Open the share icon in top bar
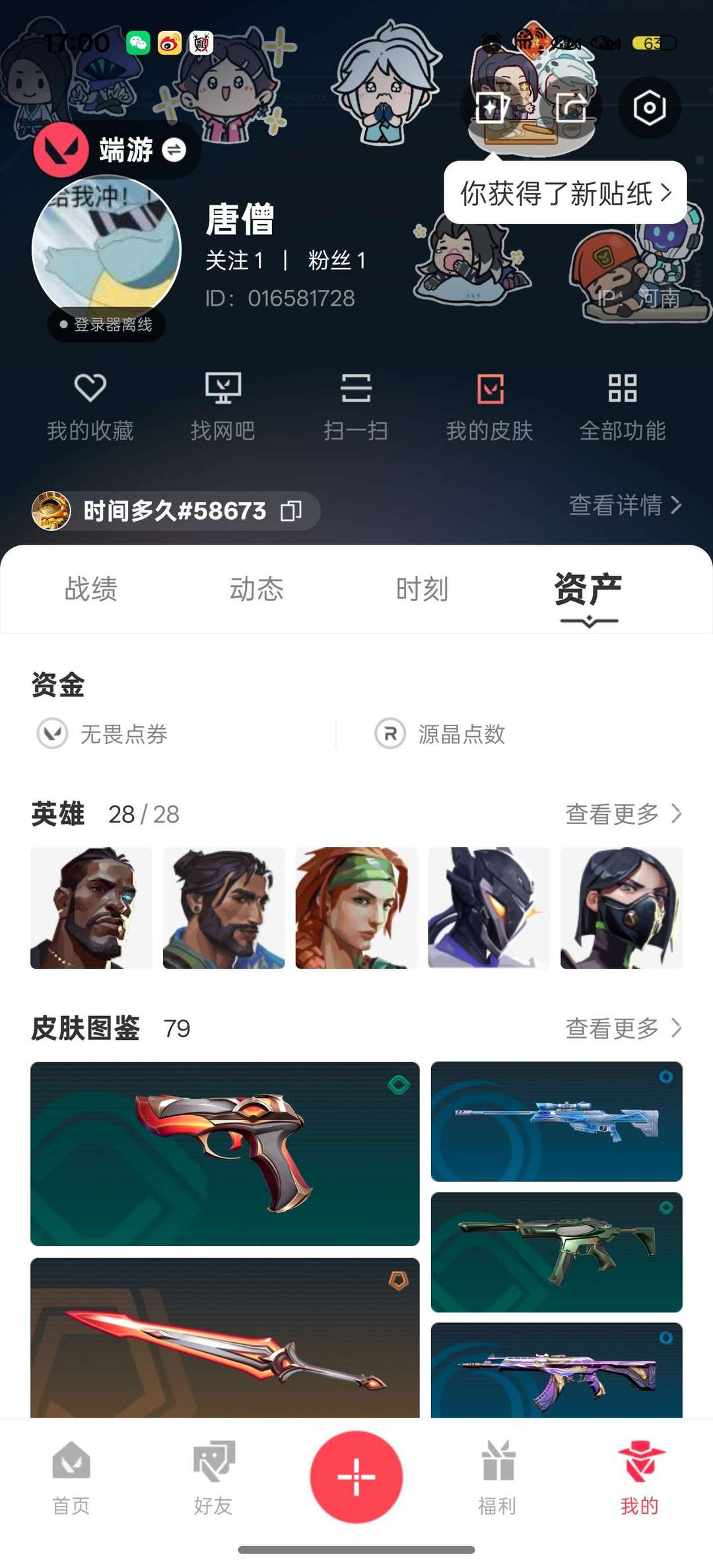The image size is (713, 1568). [x=570, y=108]
